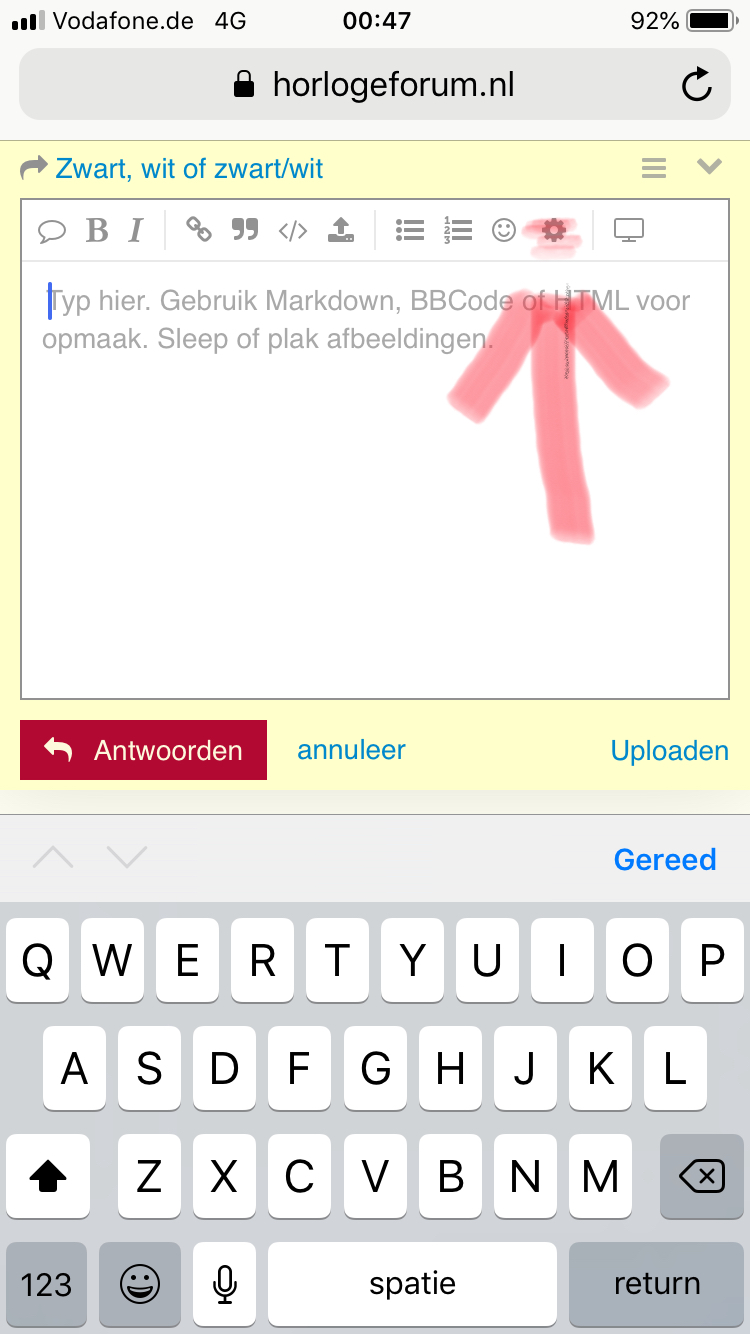The width and height of the screenshot is (750, 1334).
Task: Open the gear options menu
Action: pos(553,231)
